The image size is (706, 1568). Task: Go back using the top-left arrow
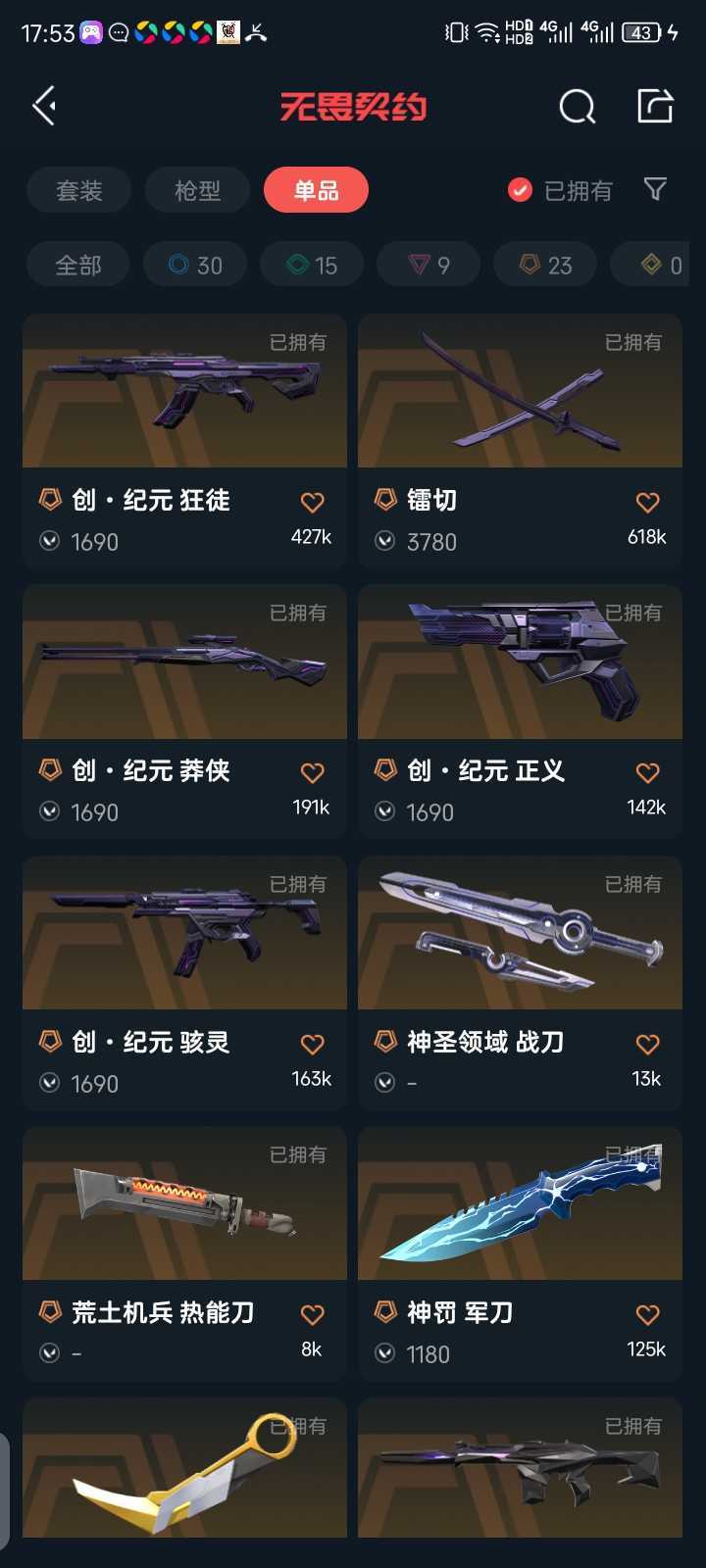(45, 106)
